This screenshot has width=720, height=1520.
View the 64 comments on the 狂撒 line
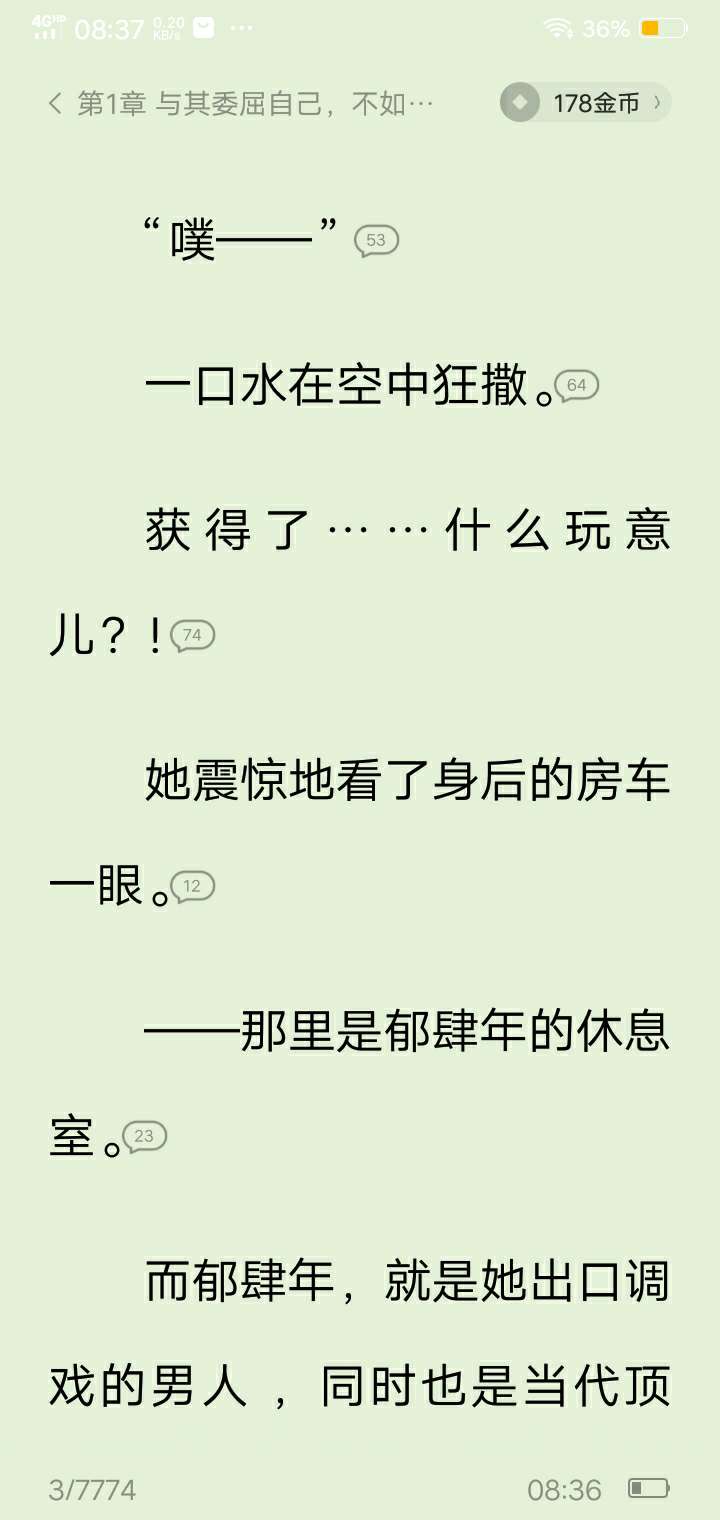click(x=577, y=386)
